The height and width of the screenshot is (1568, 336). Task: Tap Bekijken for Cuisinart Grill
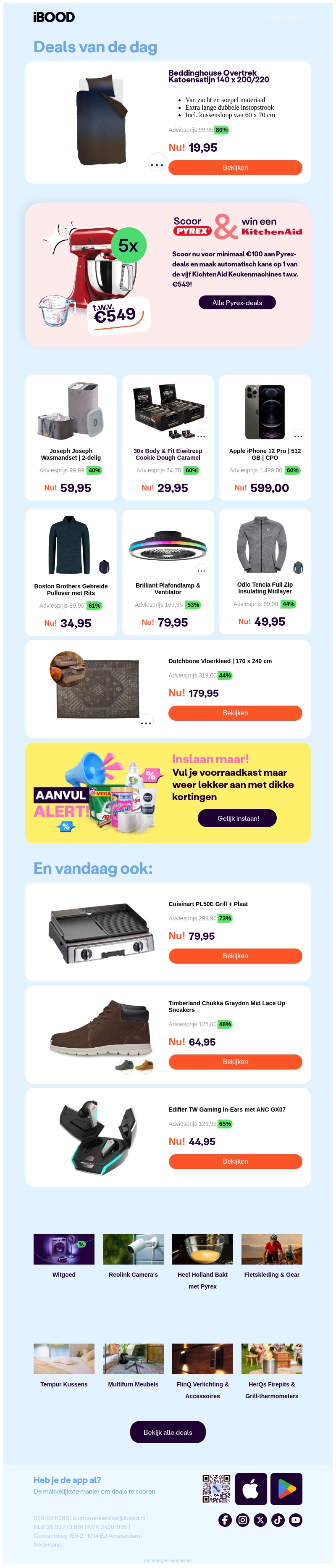(235, 956)
